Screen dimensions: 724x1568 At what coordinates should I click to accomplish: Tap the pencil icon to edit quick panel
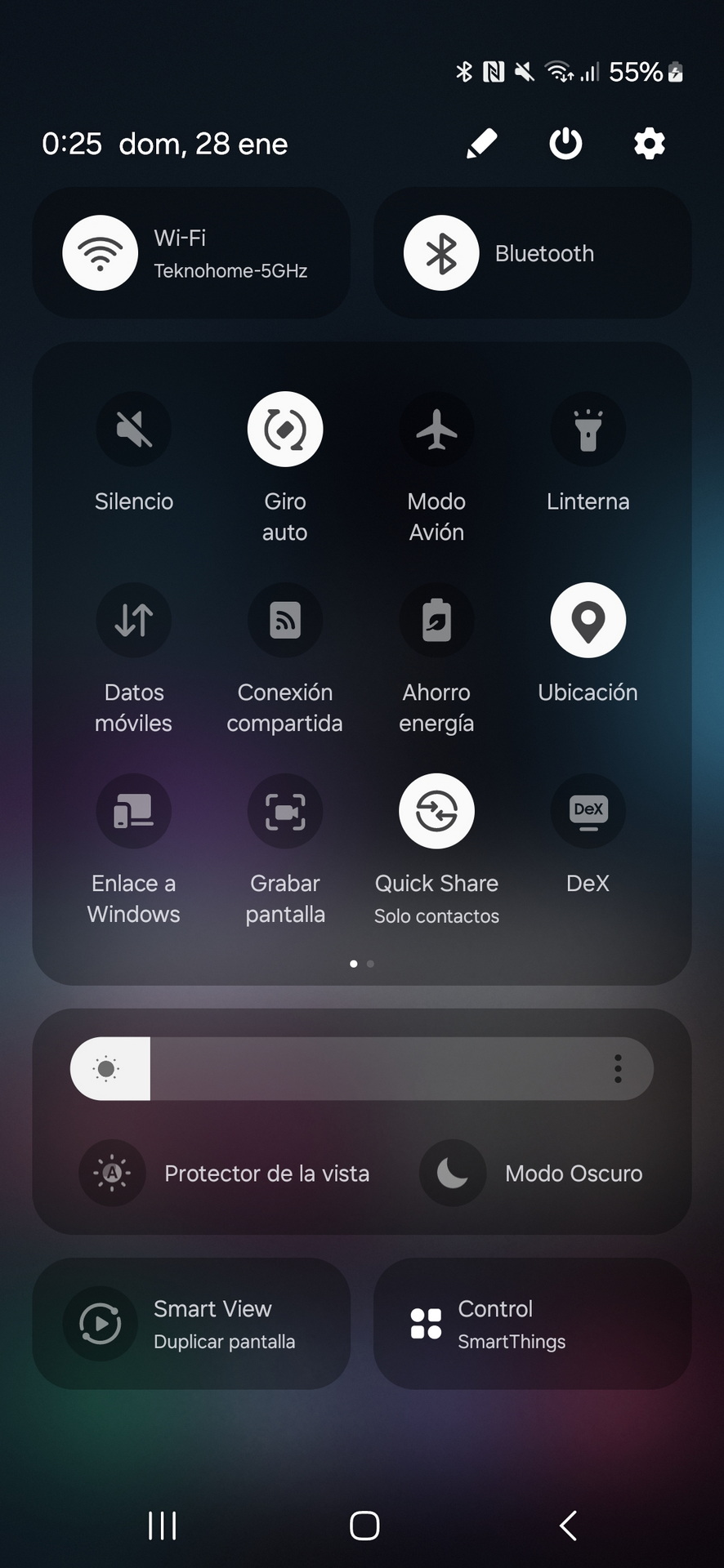tap(482, 144)
